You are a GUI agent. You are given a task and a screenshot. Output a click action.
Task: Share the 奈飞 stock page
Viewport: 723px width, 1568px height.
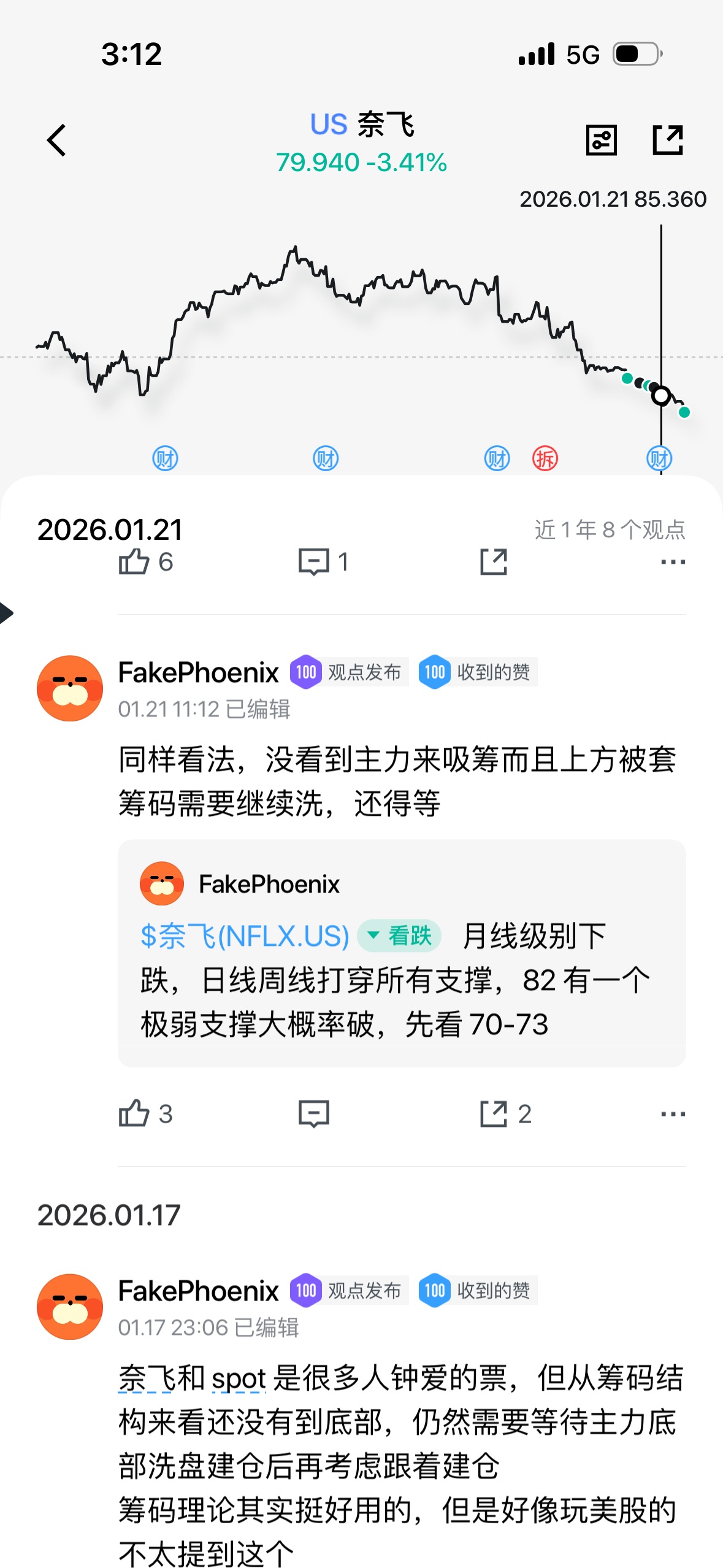(667, 140)
